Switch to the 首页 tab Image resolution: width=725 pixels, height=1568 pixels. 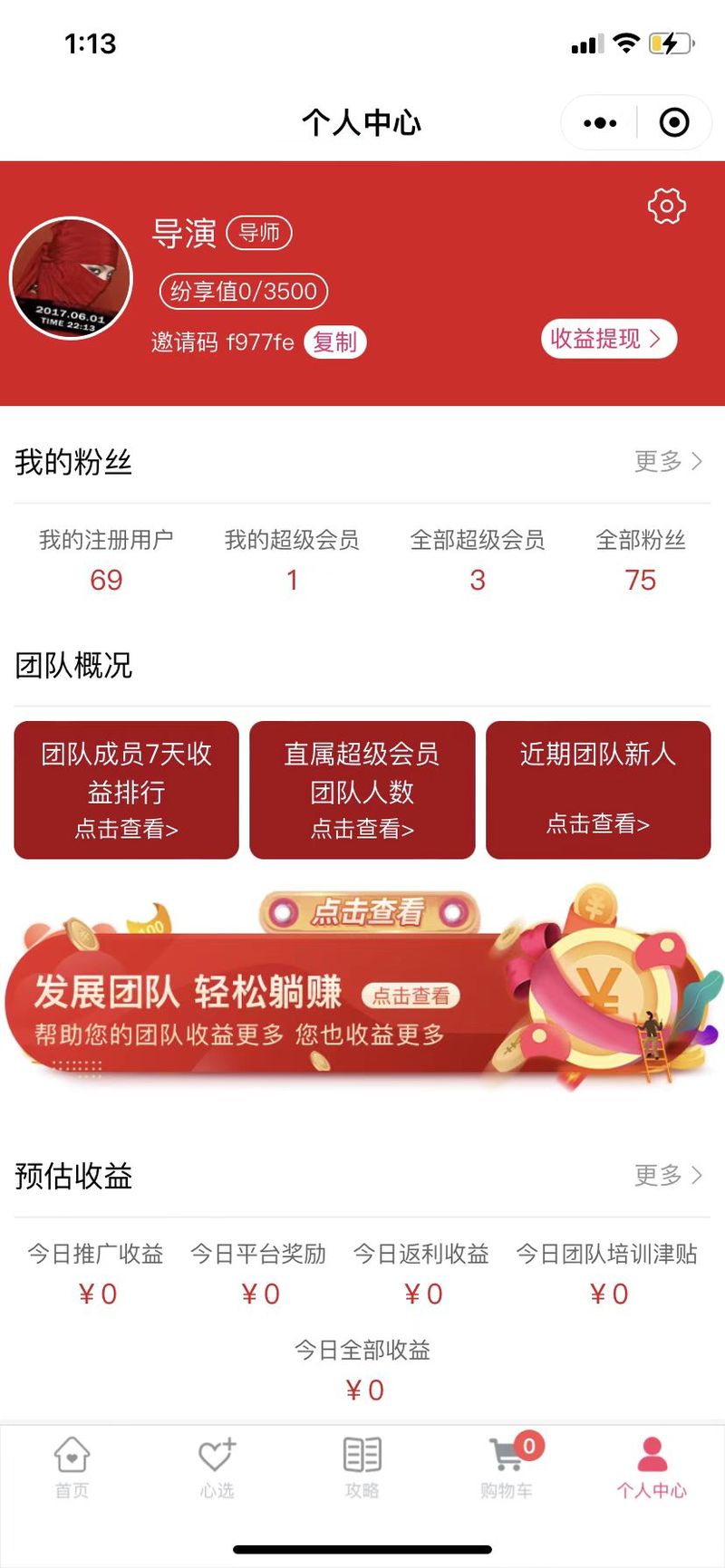pos(72,1467)
